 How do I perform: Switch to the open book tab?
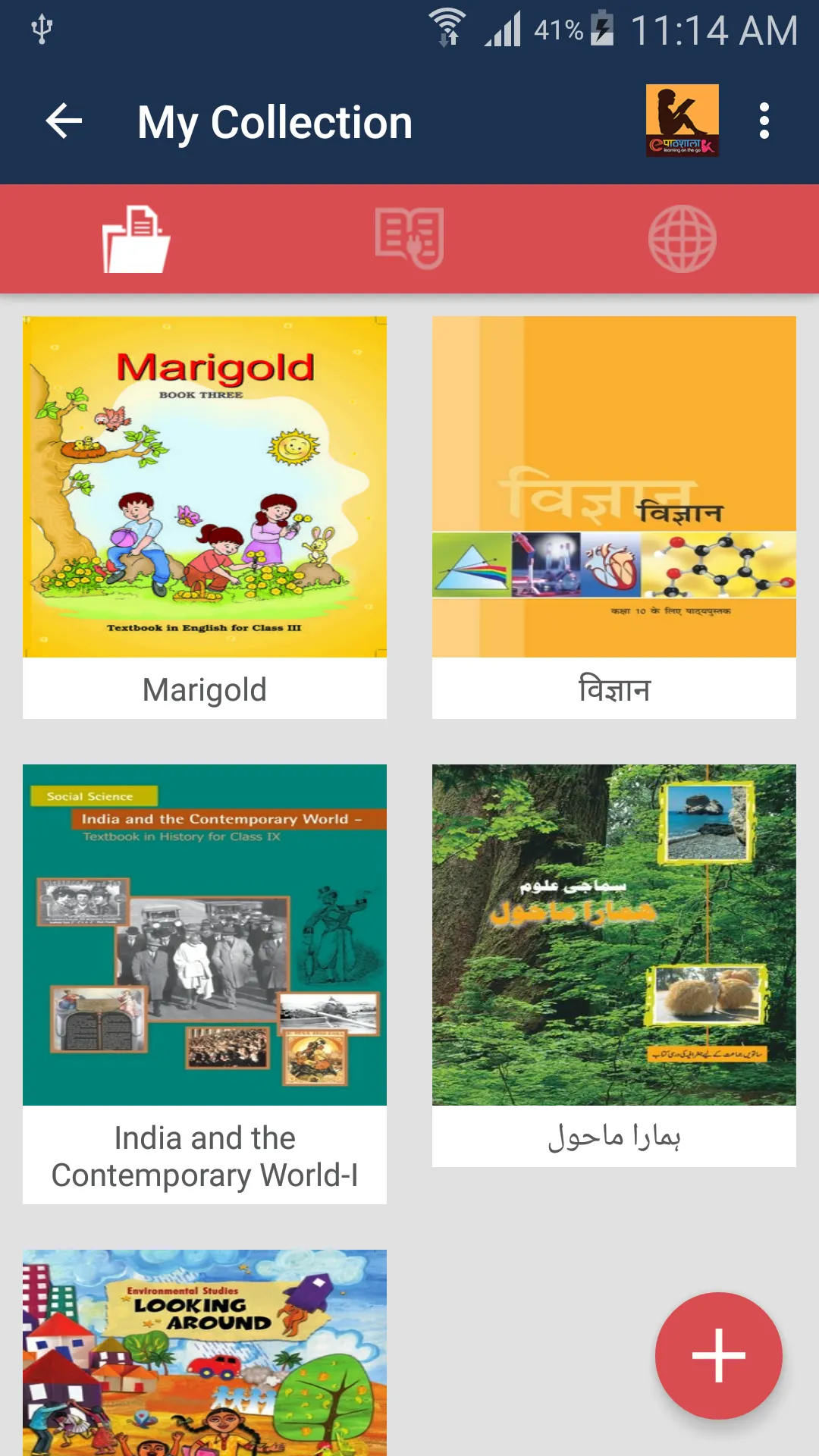(x=409, y=239)
